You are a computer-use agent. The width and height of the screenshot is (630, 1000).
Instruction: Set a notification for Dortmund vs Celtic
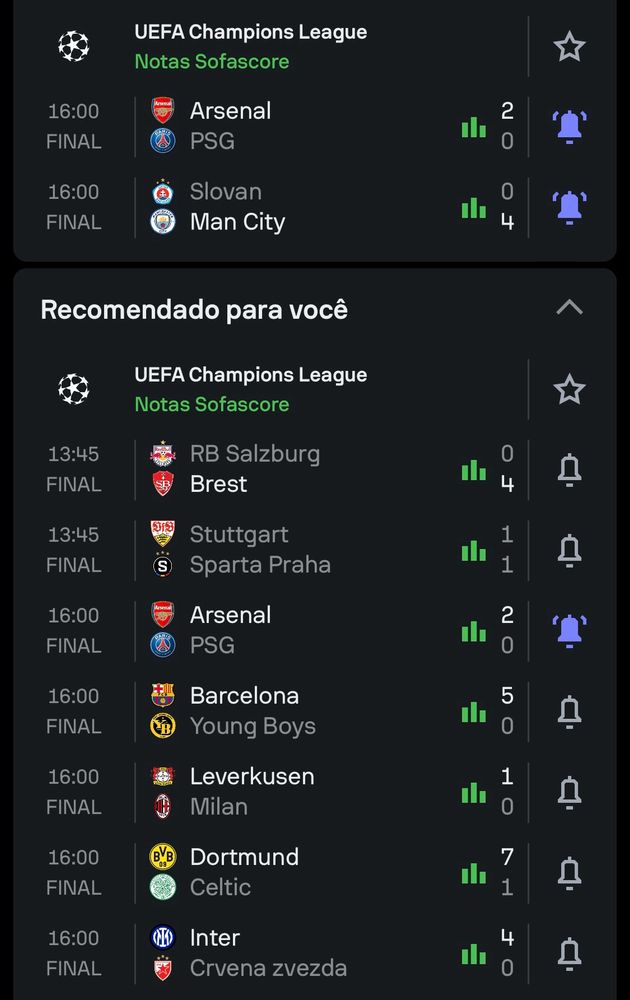(569, 872)
